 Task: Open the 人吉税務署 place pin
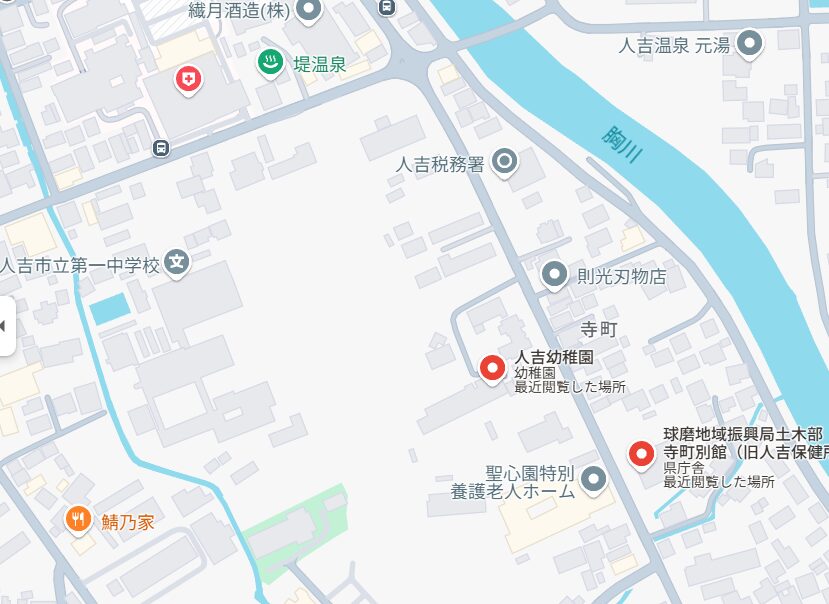click(x=505, y=161)
